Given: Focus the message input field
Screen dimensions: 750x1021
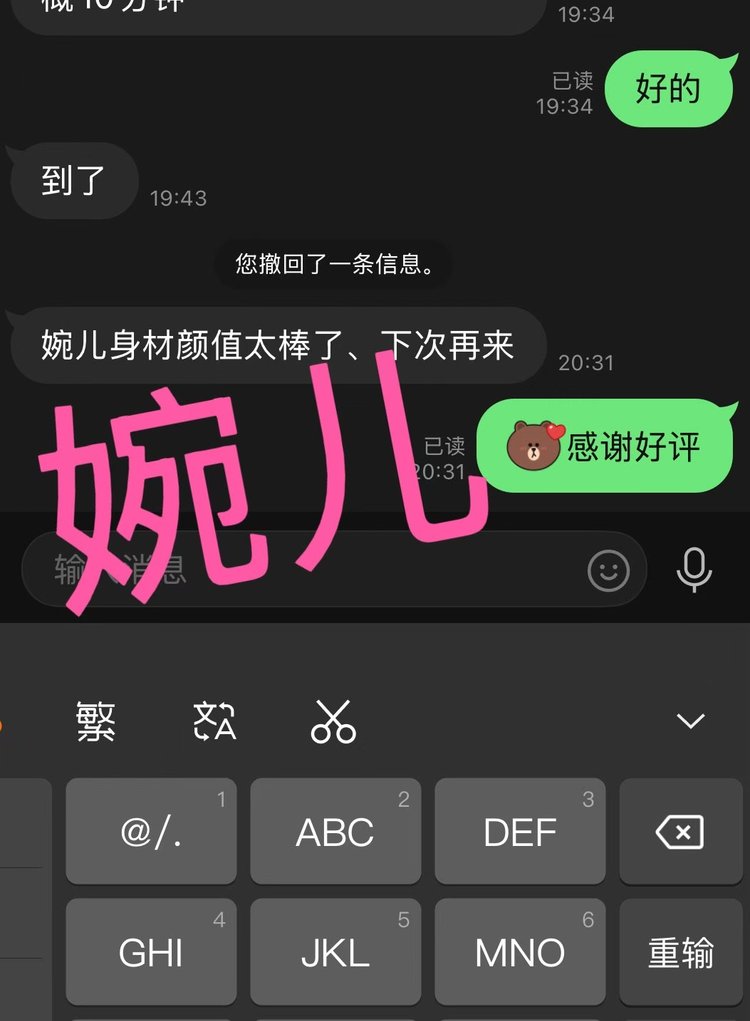Looking at the screenshot, I should pyautogui.click(x=300, y=570).
